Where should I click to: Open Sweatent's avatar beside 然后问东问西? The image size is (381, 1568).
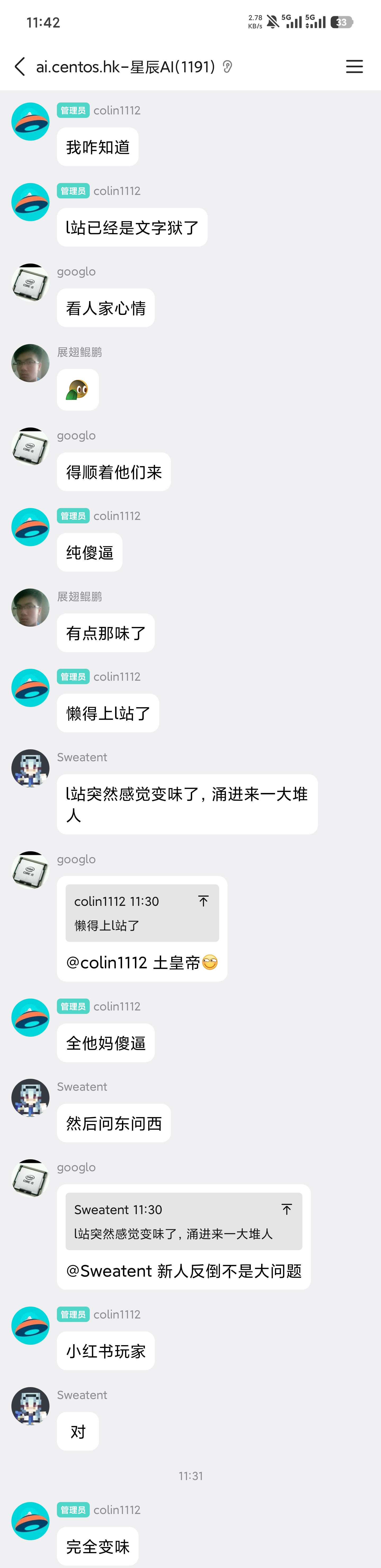30,1098
